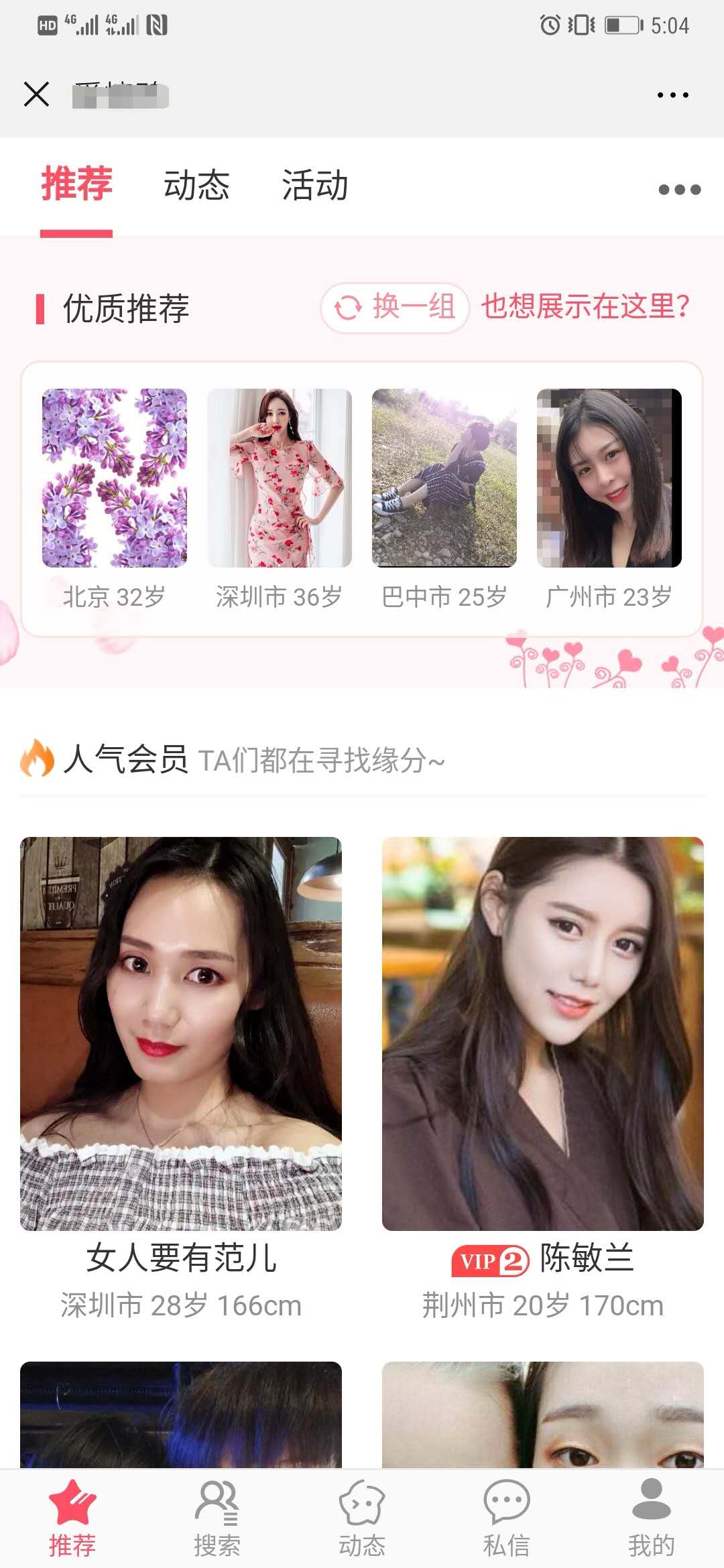
Task: Close the mini program page
Action: [x=36, y=94]
